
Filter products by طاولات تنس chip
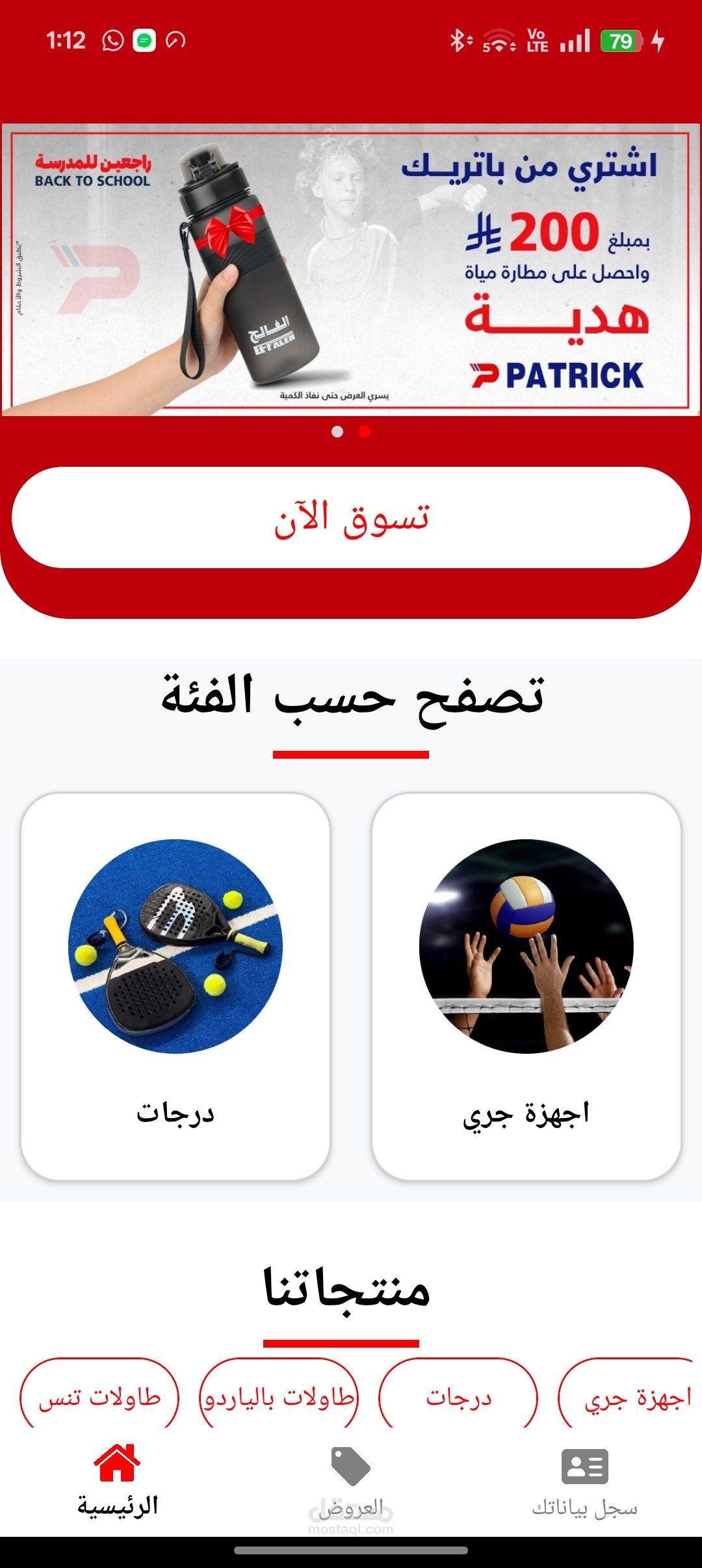99,1396
